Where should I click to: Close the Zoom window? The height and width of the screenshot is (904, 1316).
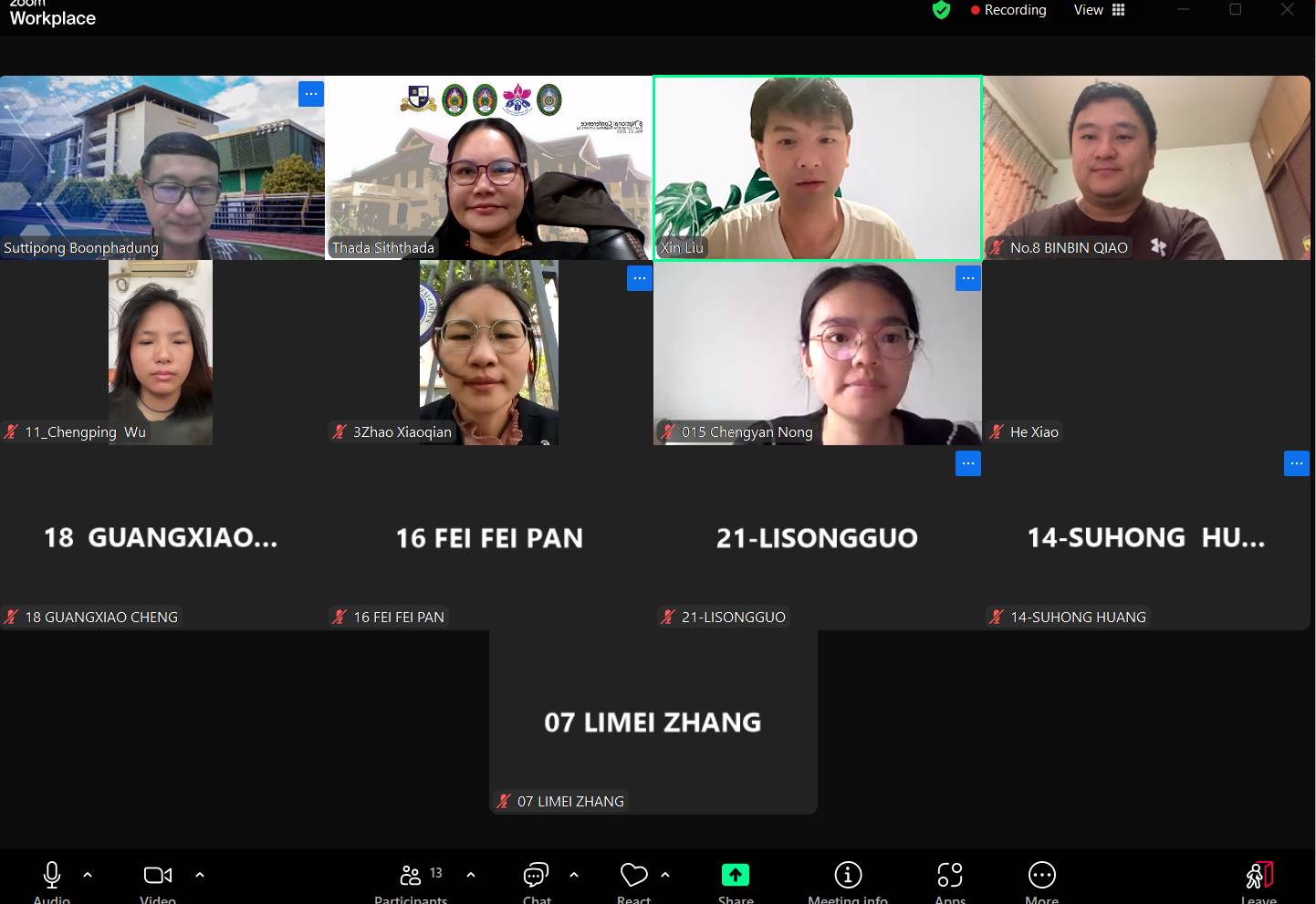[1287, 10]
